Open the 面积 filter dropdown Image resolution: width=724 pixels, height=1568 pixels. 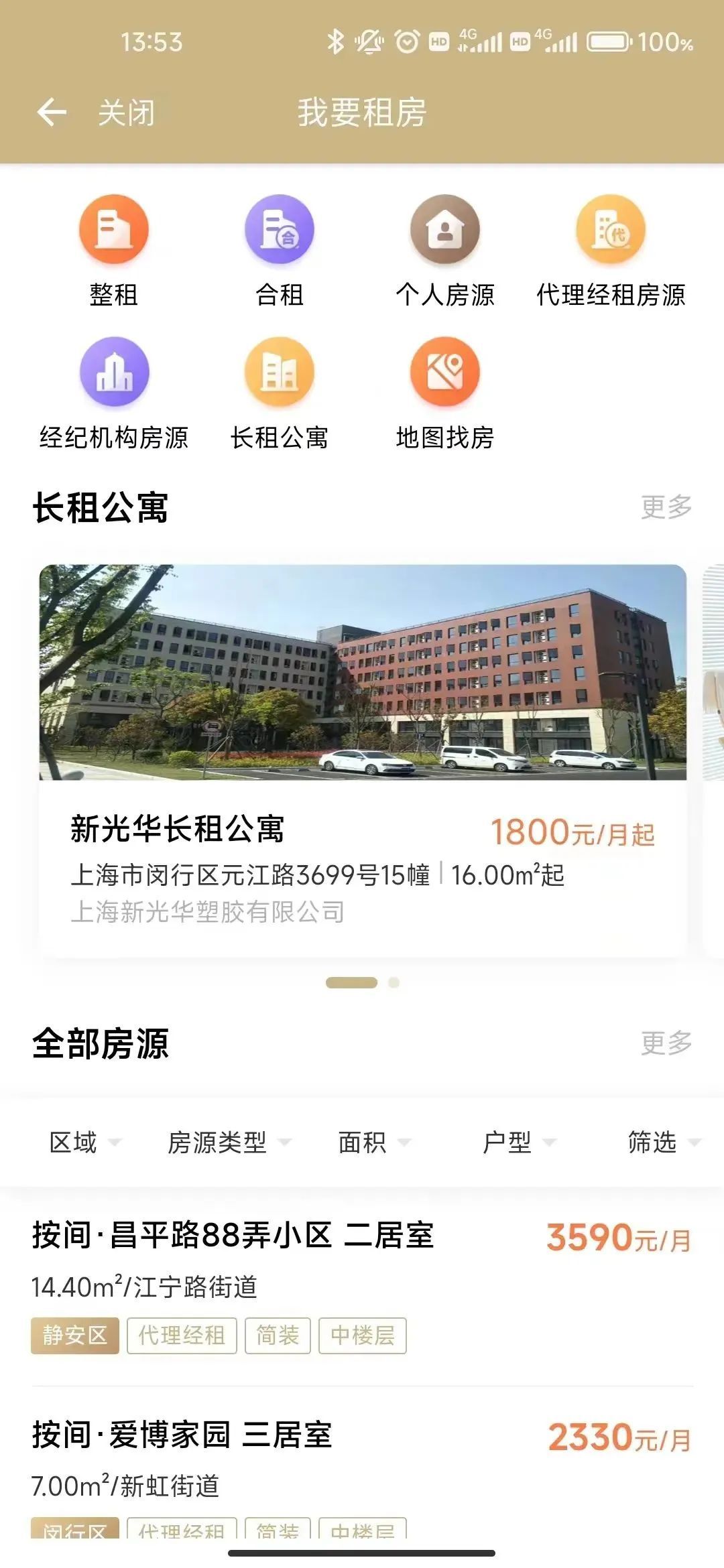(x=373, y=1142)
